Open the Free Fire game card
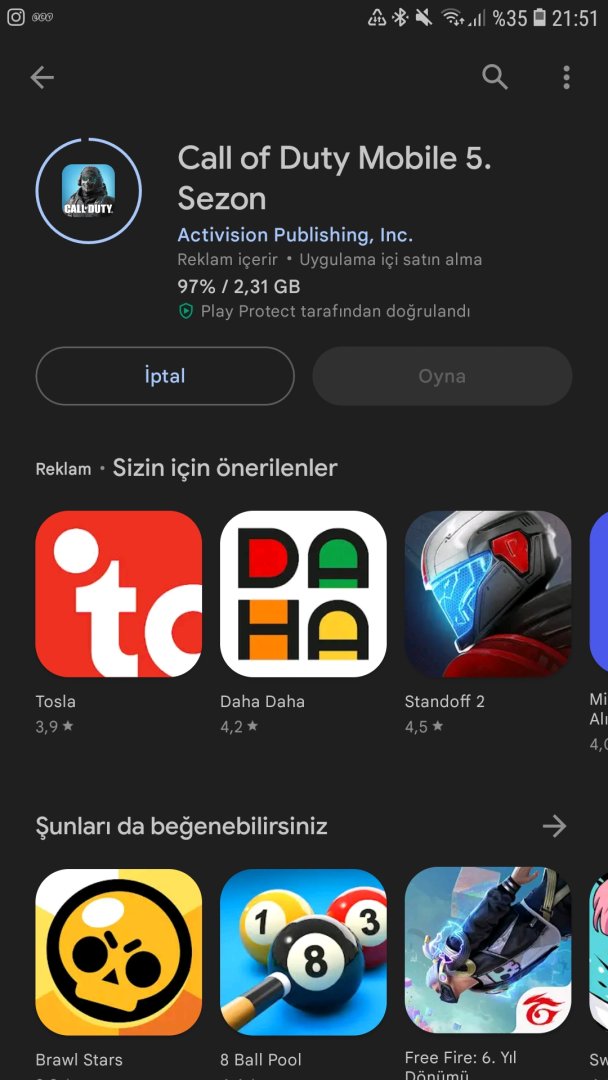 487,951
